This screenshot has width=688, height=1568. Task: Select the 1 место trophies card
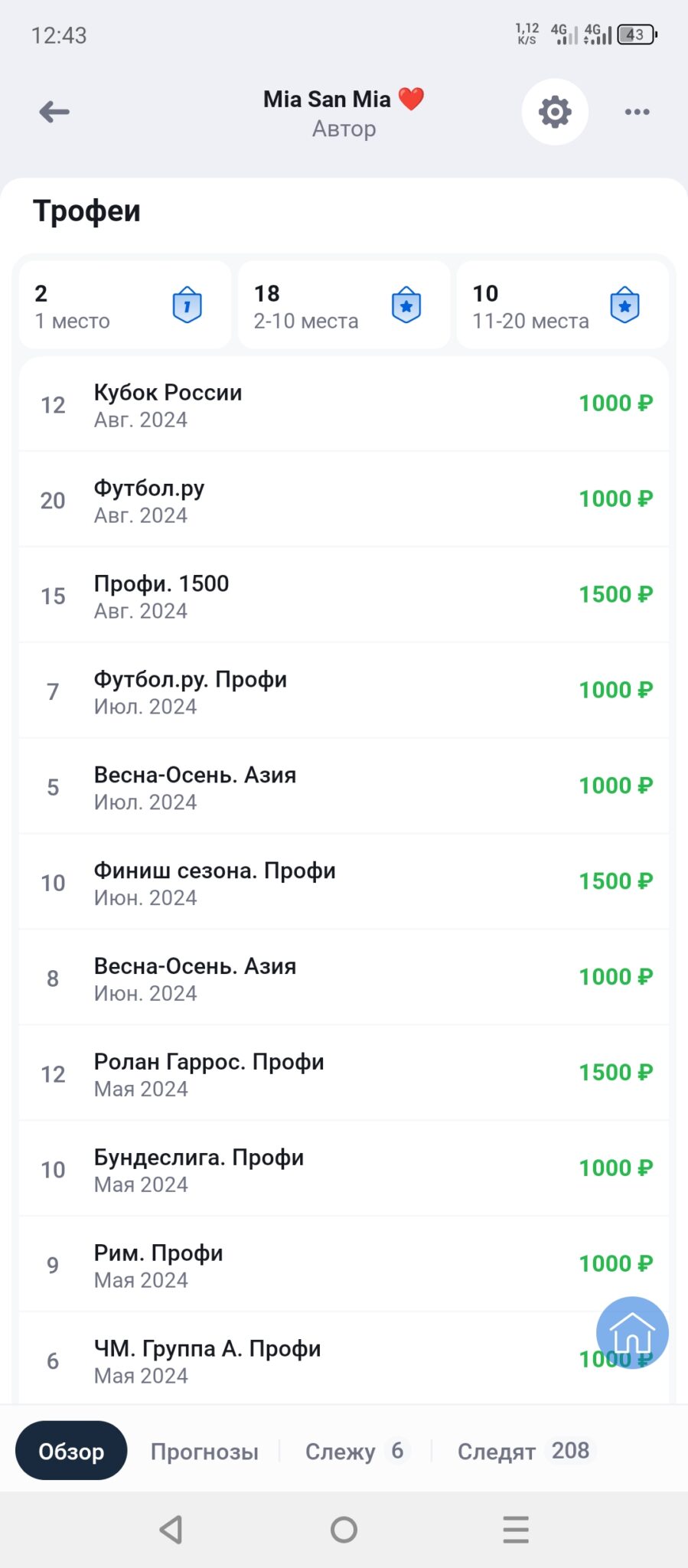125,305
